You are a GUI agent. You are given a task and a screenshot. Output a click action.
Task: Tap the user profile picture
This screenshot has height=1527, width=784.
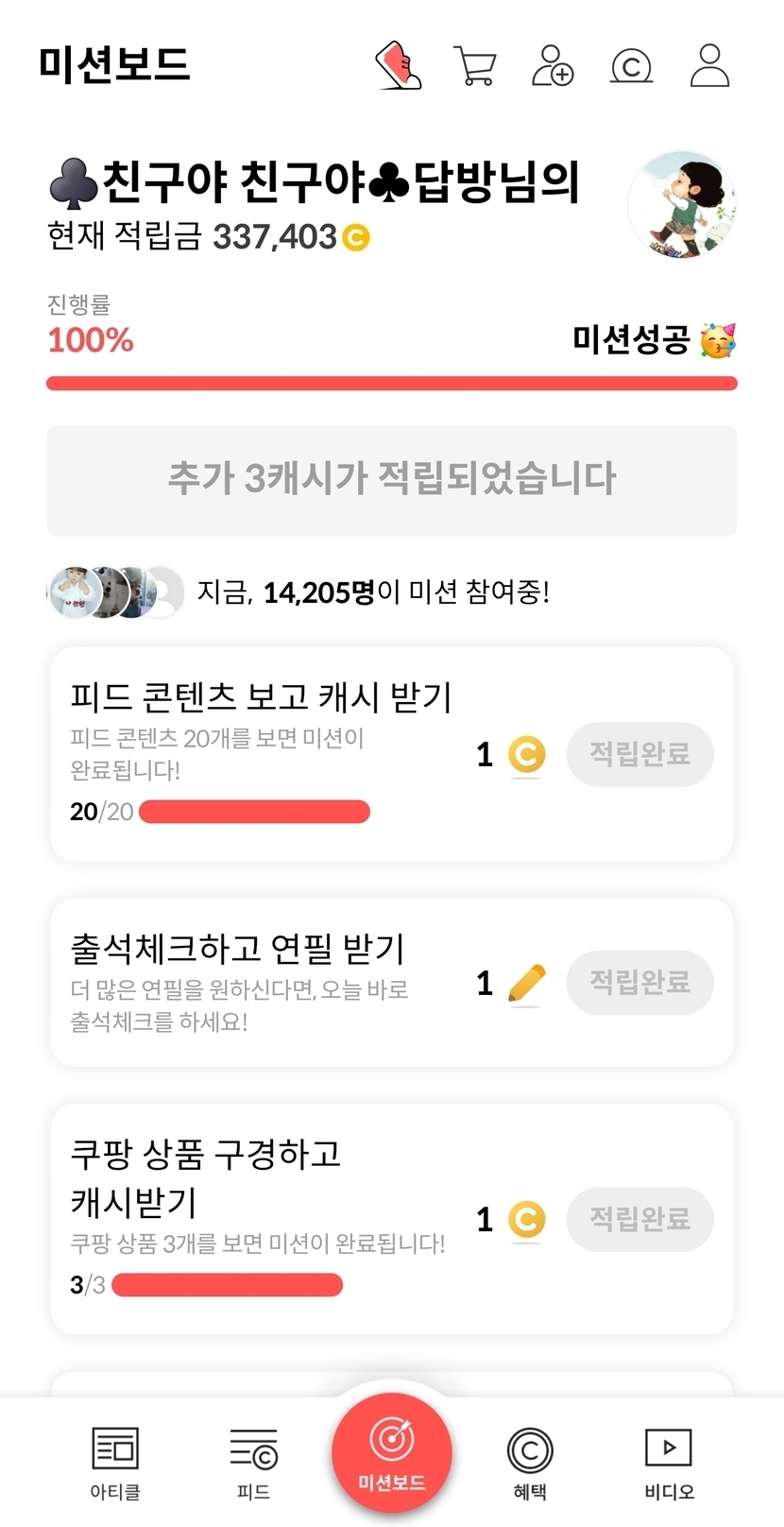click(x=682, y=204)
